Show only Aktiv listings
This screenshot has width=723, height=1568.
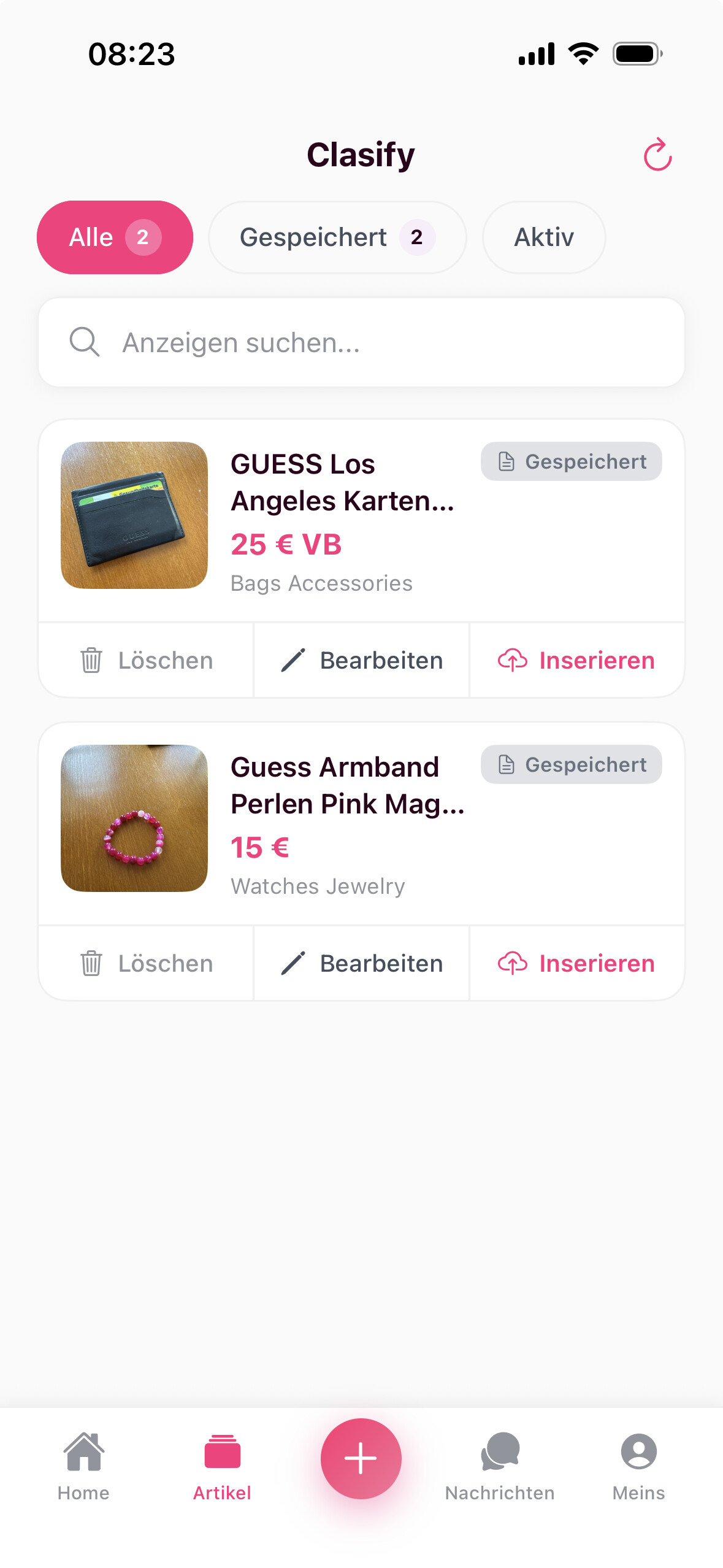pyautogui.click(x=544, y=237)
